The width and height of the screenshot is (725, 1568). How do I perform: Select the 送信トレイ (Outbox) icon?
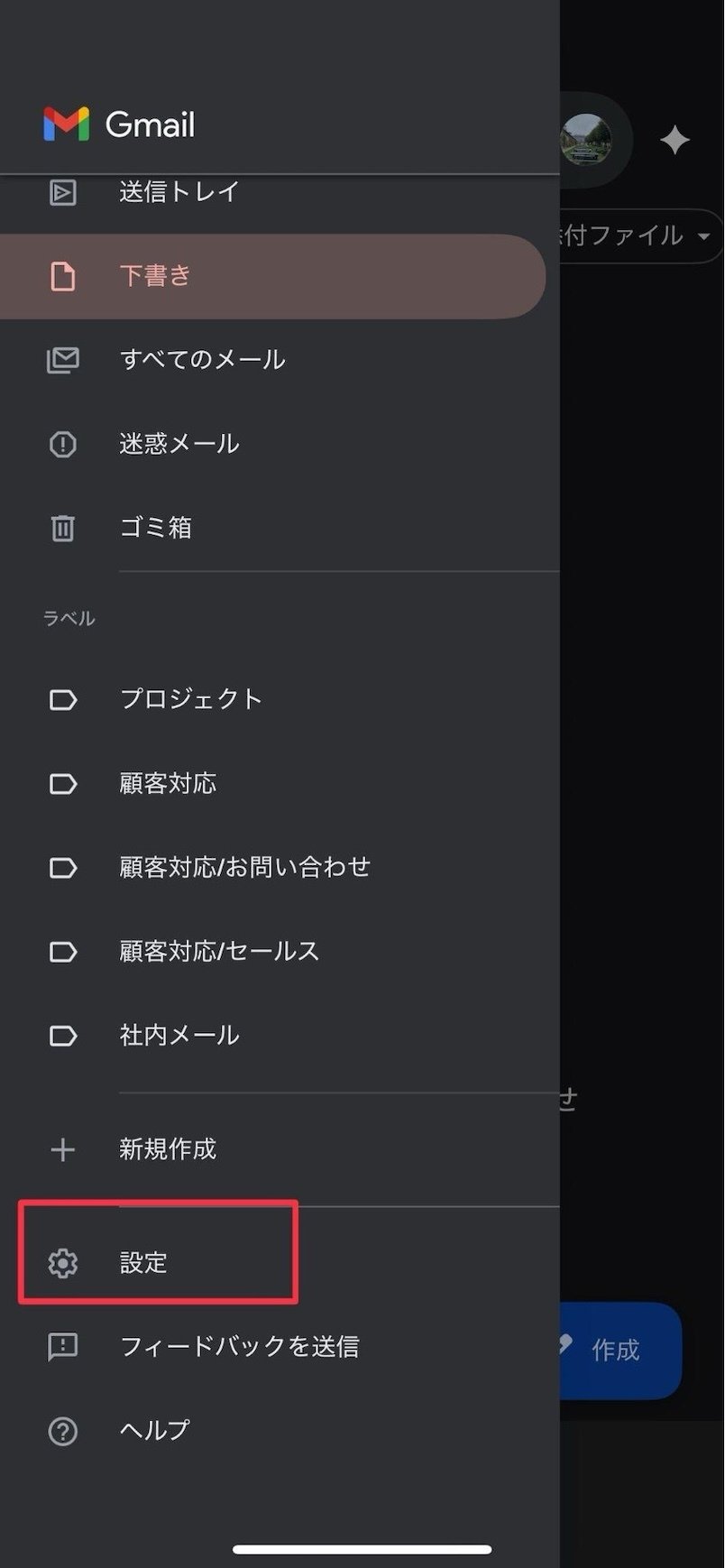pyautogui.click(x=62, y=191)
